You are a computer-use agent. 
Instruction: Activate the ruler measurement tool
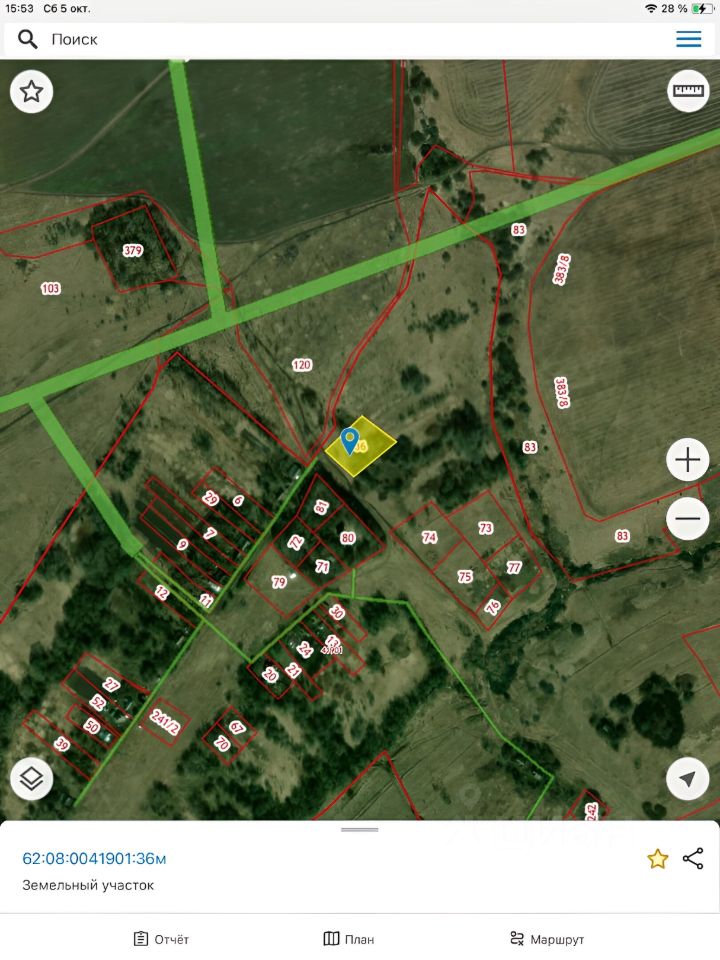(688, 92)
